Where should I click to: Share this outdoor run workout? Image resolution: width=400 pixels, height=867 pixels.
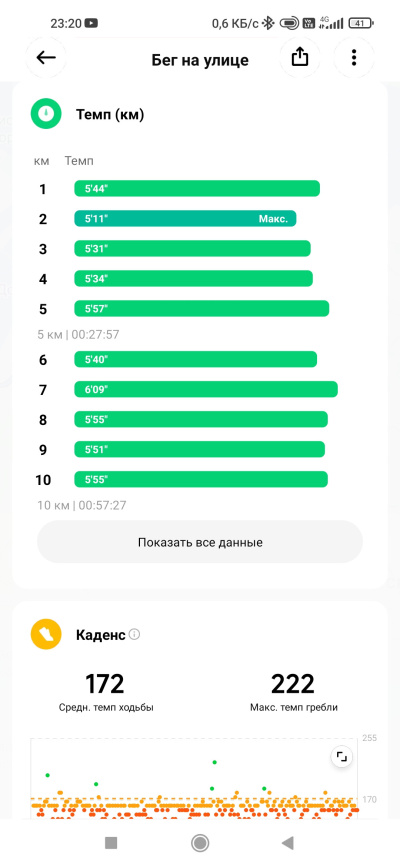[299, 58]
